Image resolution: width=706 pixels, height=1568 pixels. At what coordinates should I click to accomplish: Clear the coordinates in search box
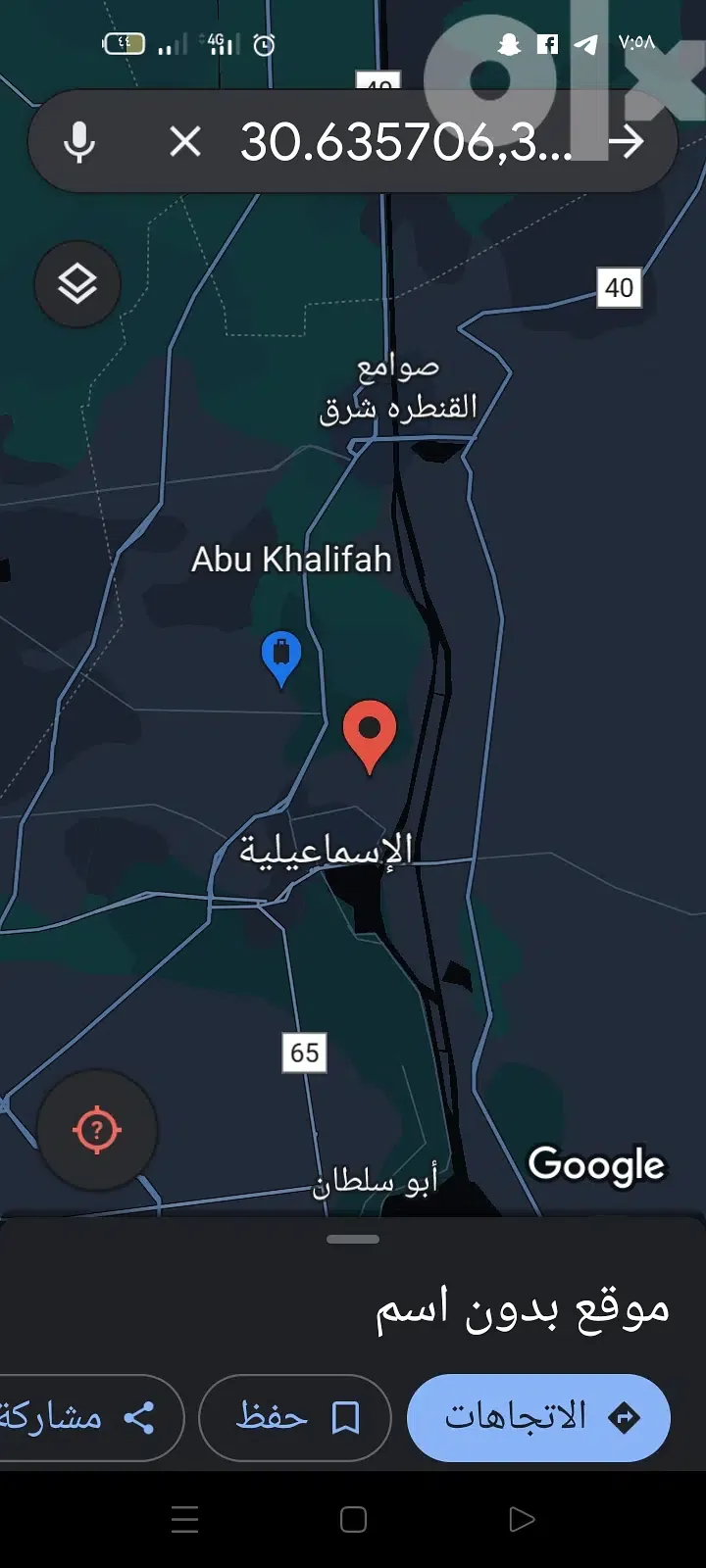pos(185,142)
